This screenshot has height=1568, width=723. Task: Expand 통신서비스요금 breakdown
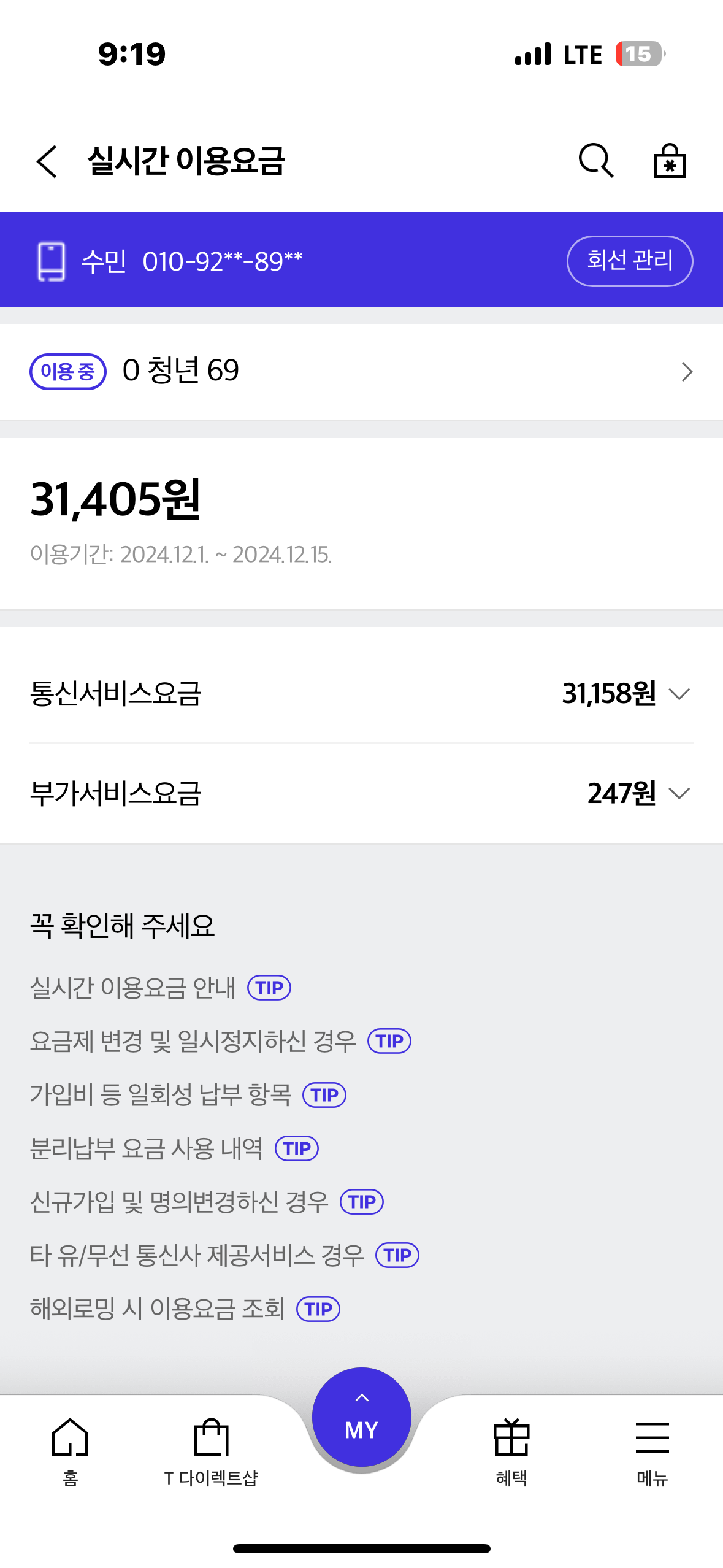point(679,694)
